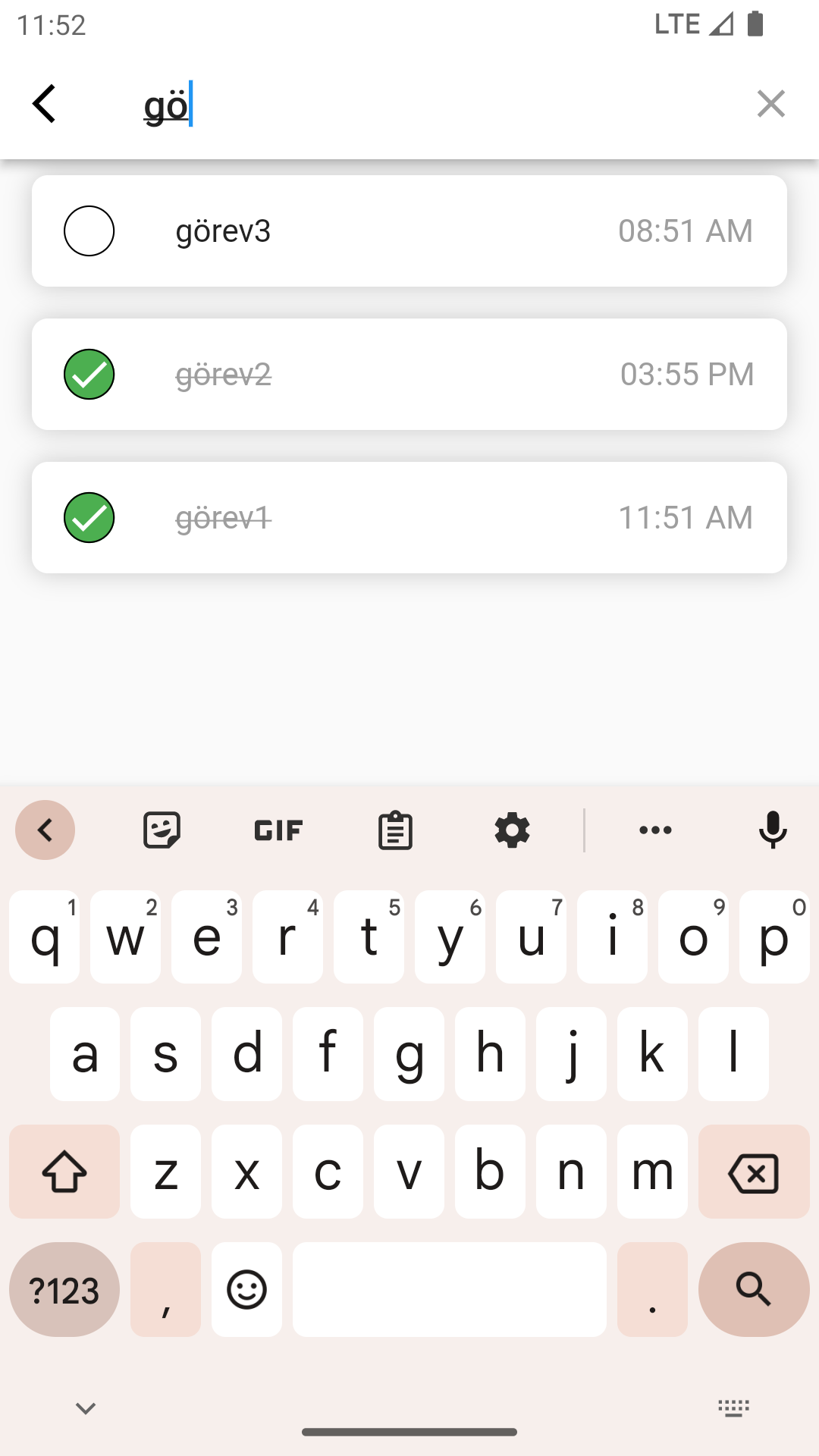This screenshot has height=1456, width=819.
Task: Mark görev3 as completed
Action: 89,231
